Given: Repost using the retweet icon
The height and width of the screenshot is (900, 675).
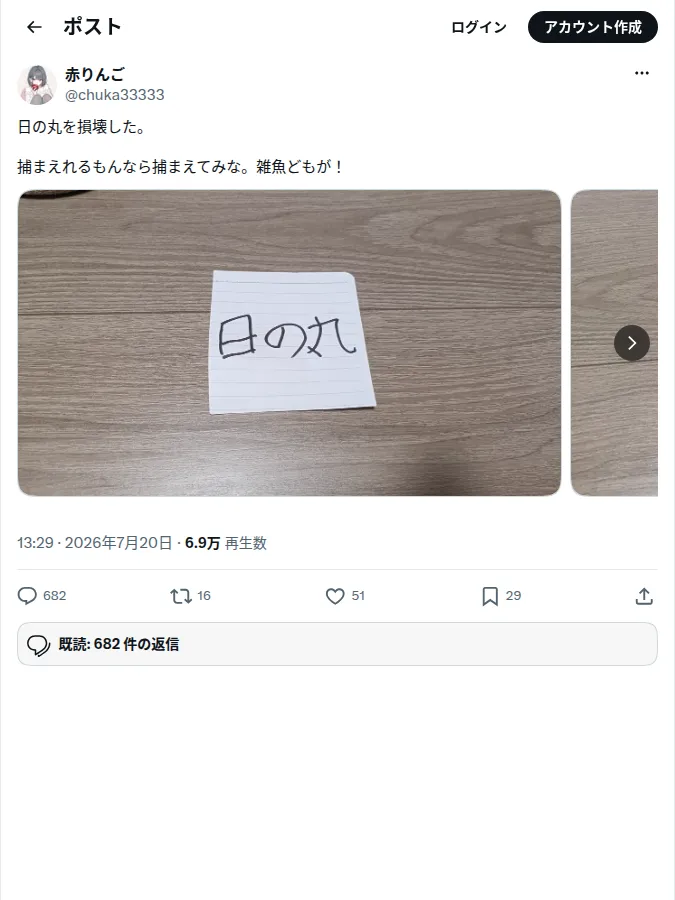Looking at the screenshot, I should coord(181,596).
